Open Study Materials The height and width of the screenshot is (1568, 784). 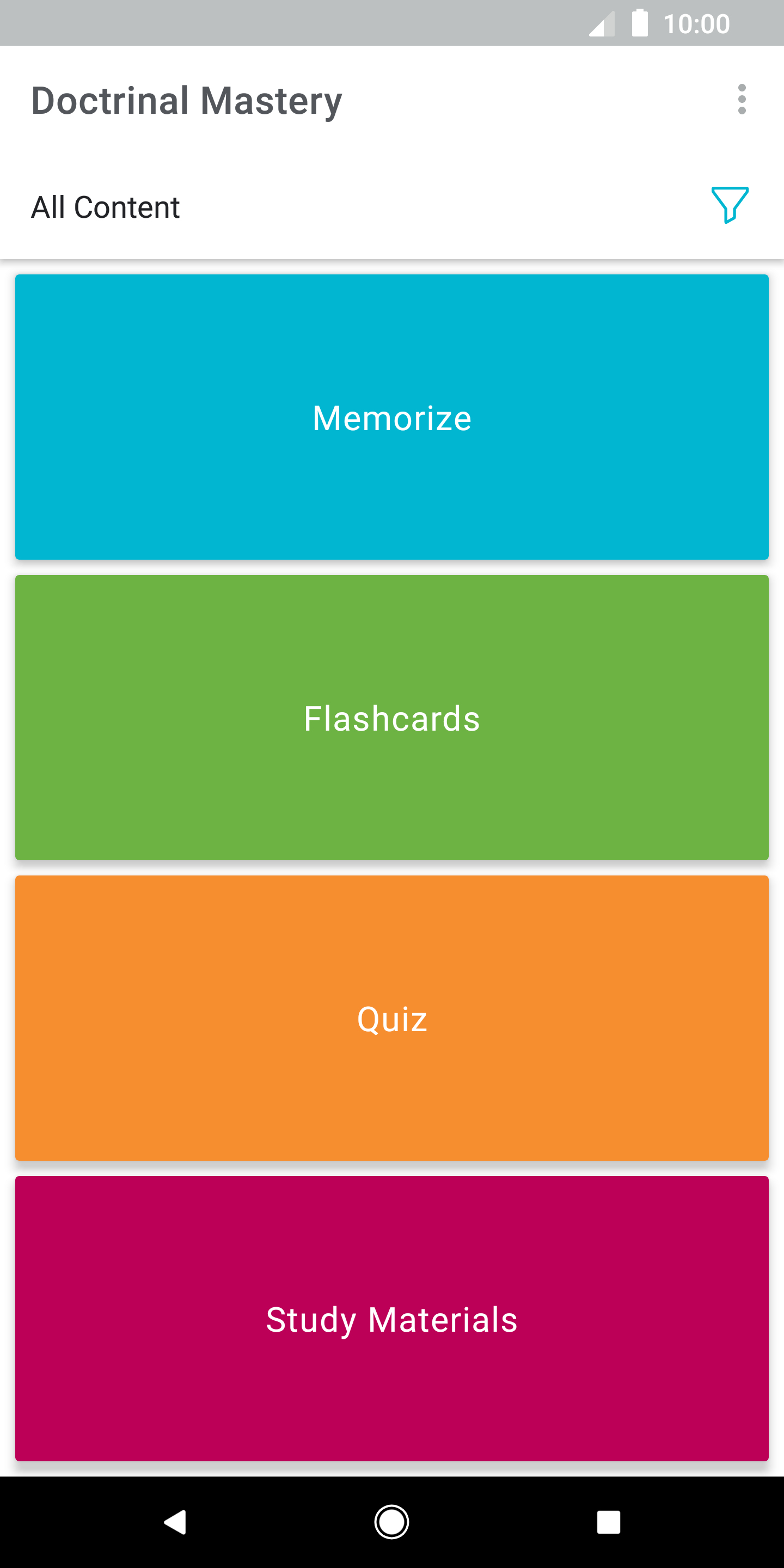392,1319
